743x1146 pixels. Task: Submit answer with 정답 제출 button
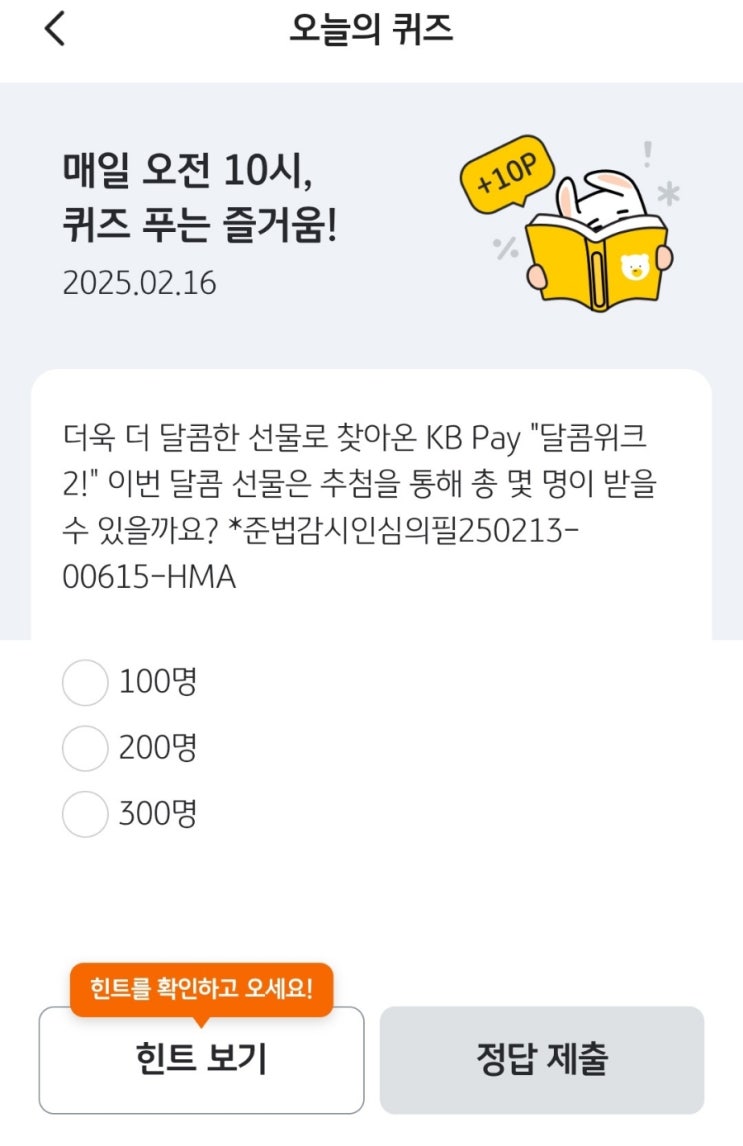[542, 1059]
